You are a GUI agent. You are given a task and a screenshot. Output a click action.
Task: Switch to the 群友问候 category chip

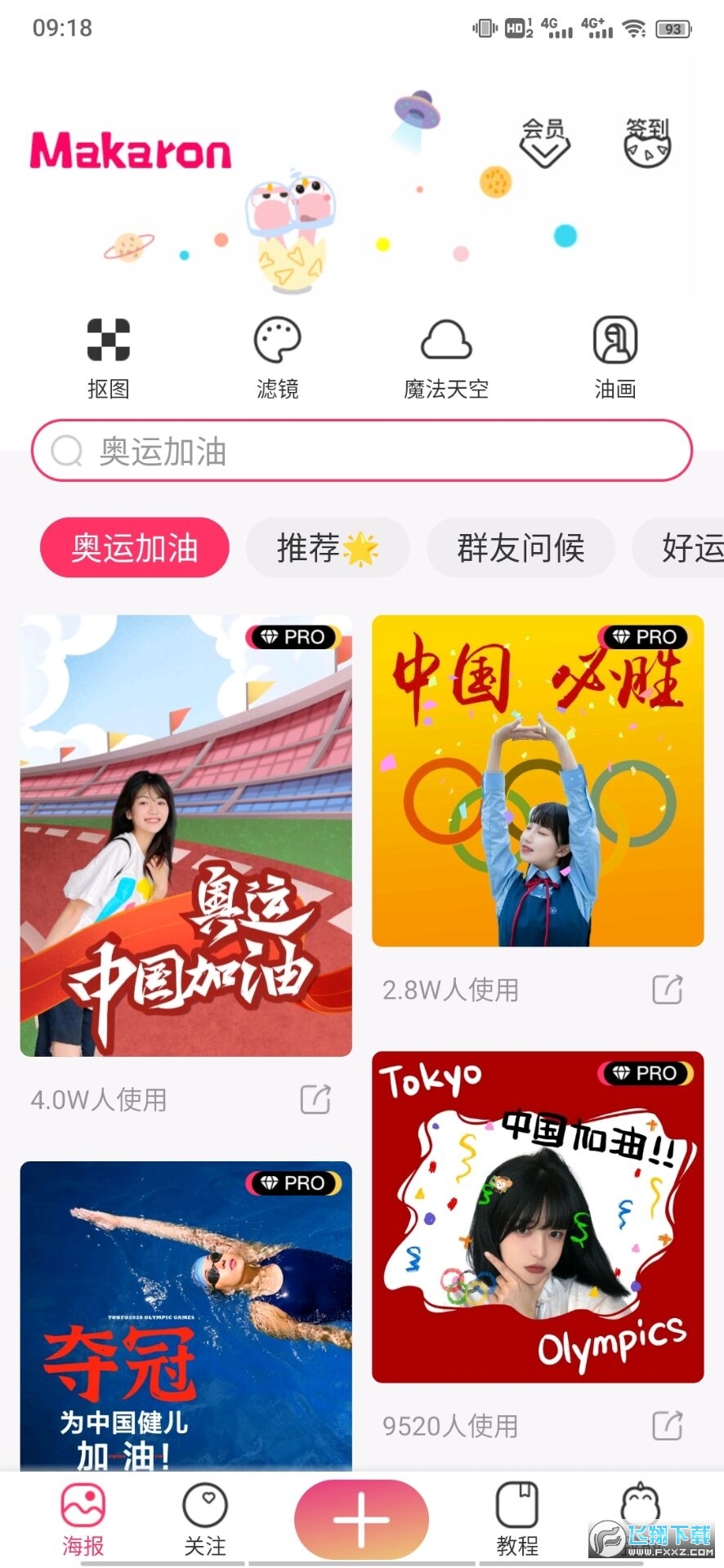pos(521,547)
